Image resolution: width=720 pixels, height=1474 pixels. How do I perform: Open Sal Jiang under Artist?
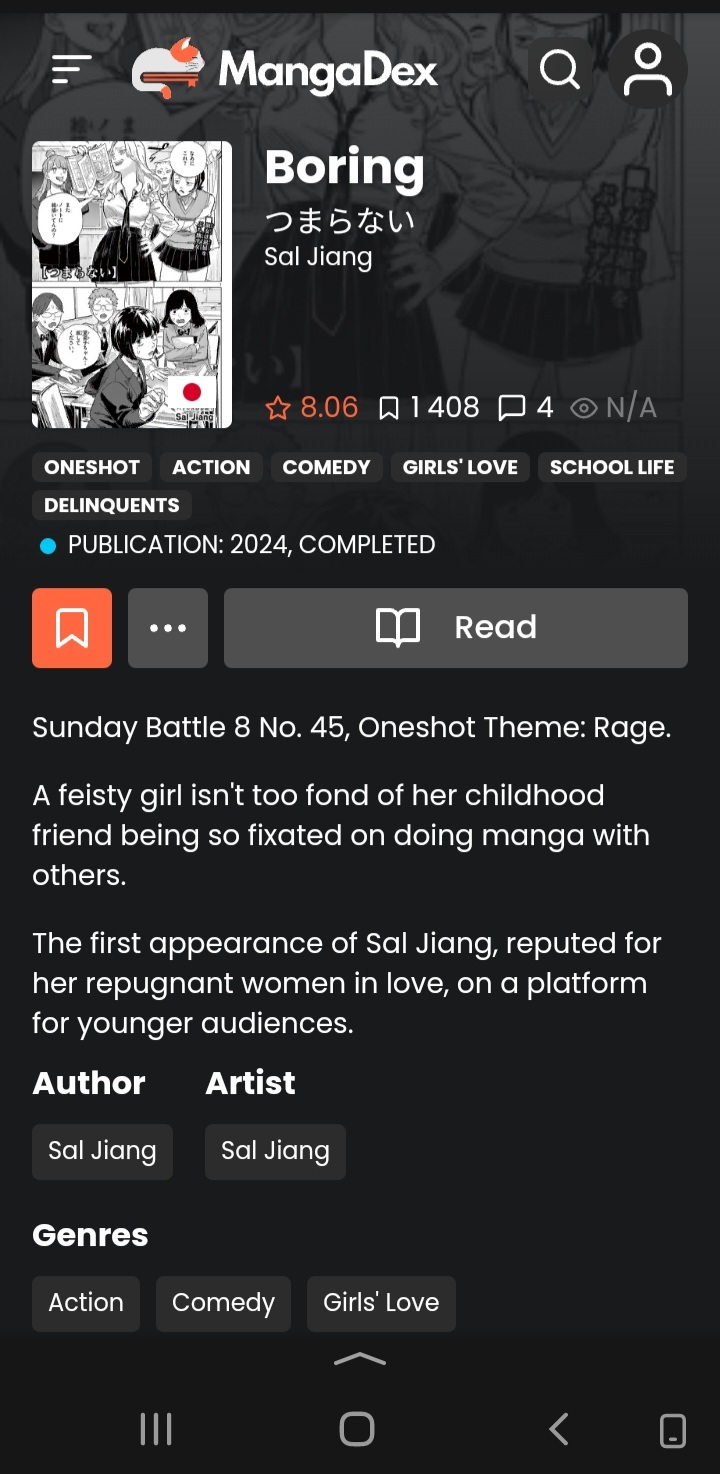(x=275, y=1151)
